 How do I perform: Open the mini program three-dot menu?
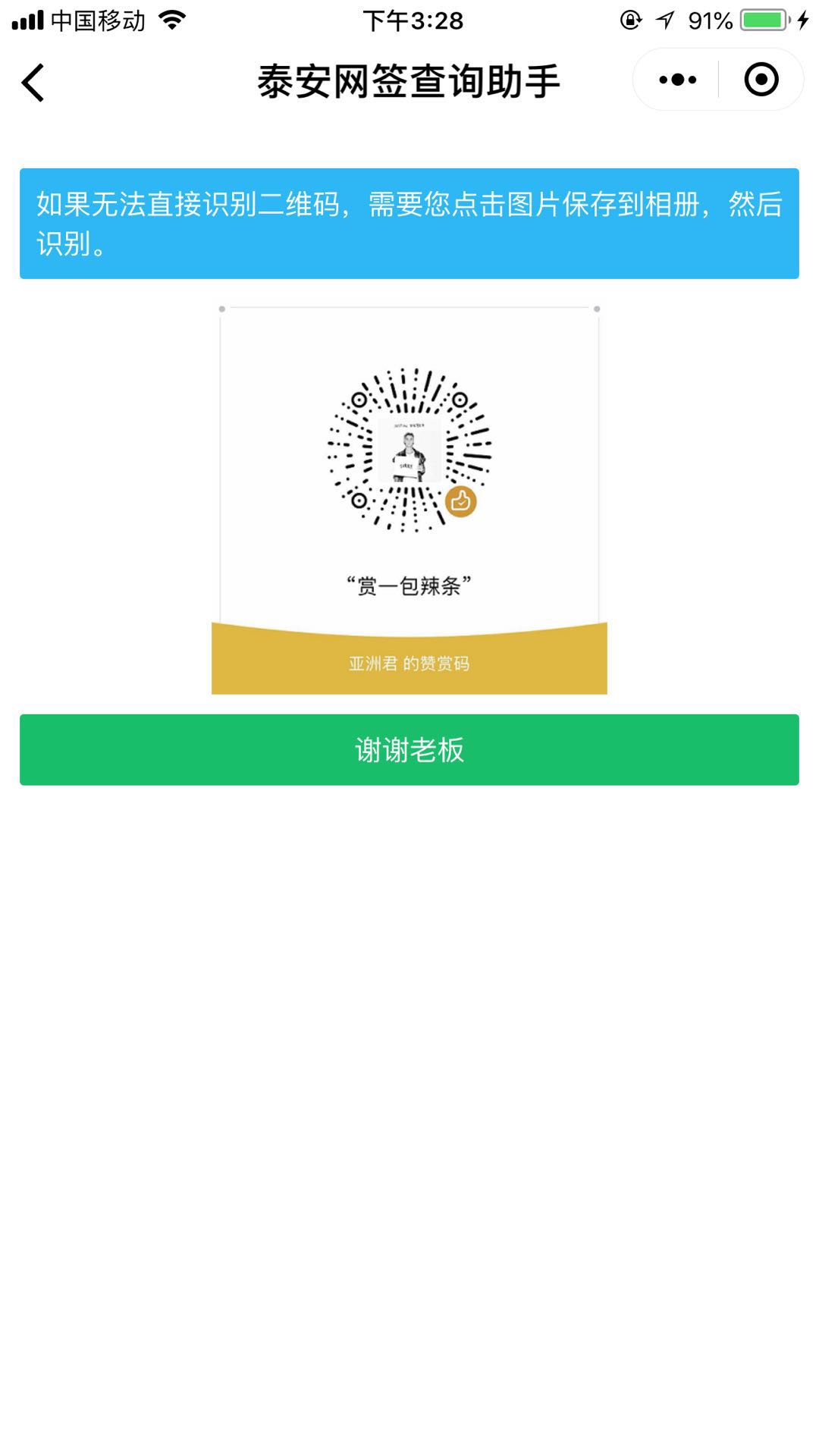[x=677, y=80]
